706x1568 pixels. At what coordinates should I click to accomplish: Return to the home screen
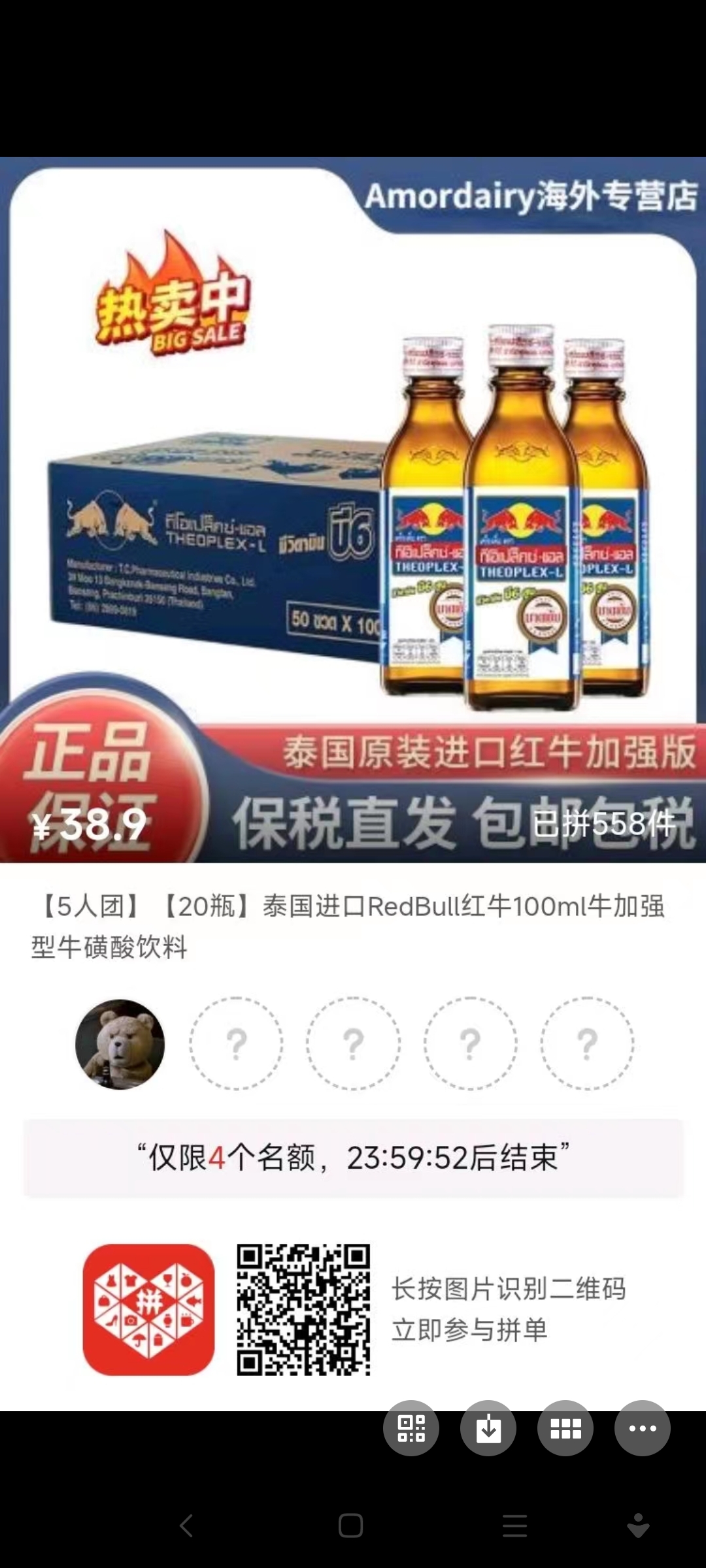pos(351,1526)
